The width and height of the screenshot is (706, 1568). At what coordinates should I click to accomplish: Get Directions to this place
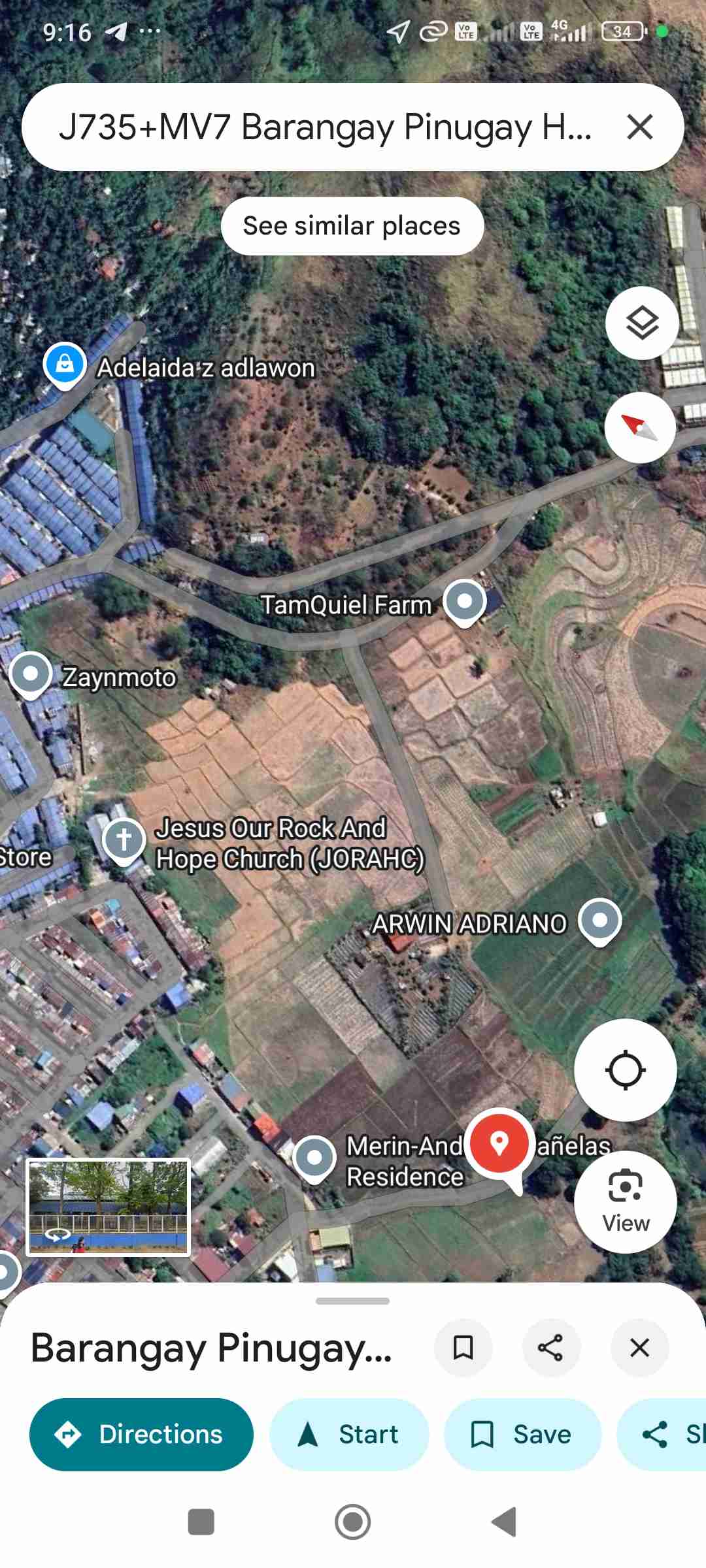[x=141, y=1435]
